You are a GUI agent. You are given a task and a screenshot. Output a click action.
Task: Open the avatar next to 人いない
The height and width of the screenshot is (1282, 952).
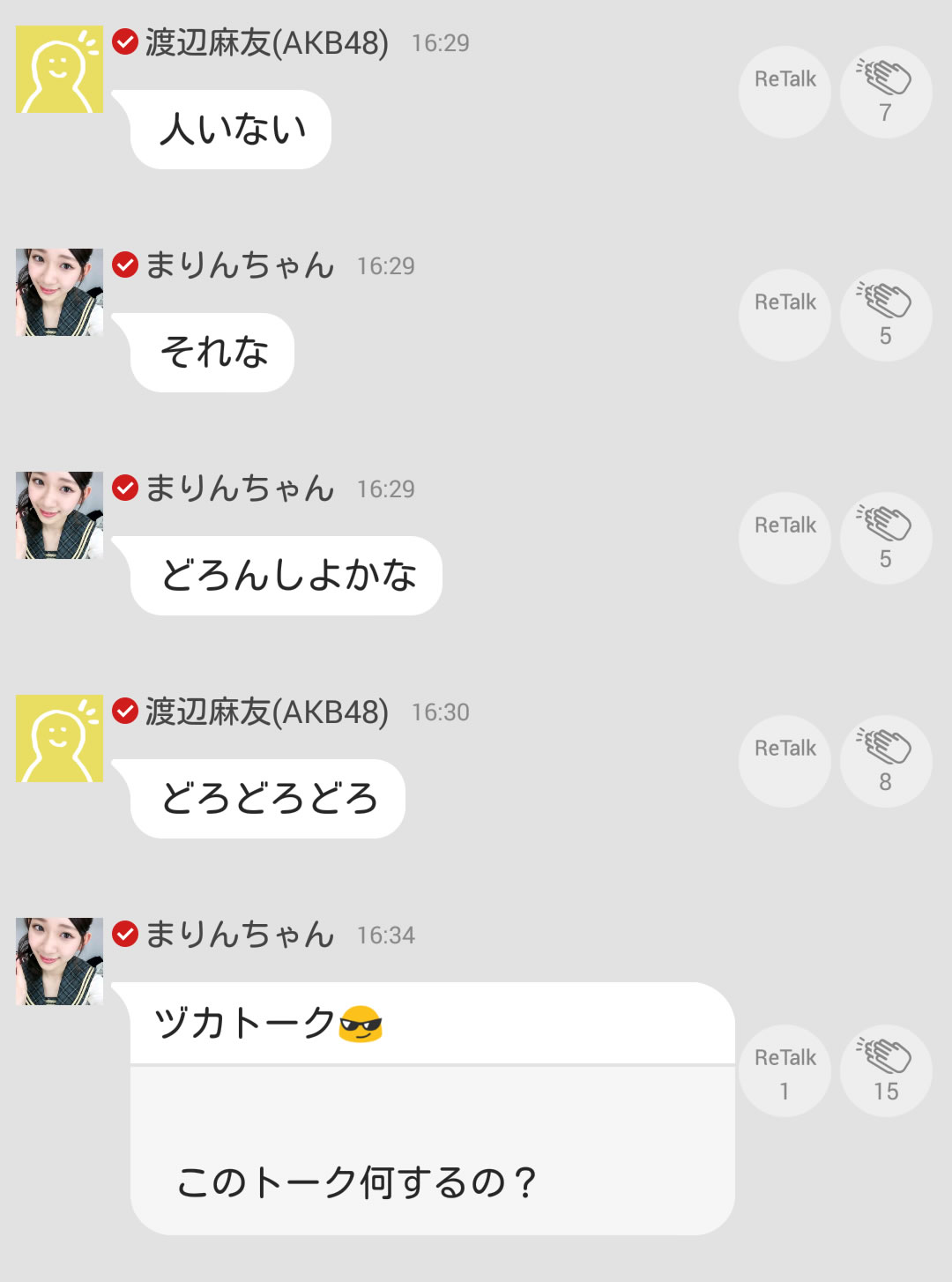coord(59,69)
